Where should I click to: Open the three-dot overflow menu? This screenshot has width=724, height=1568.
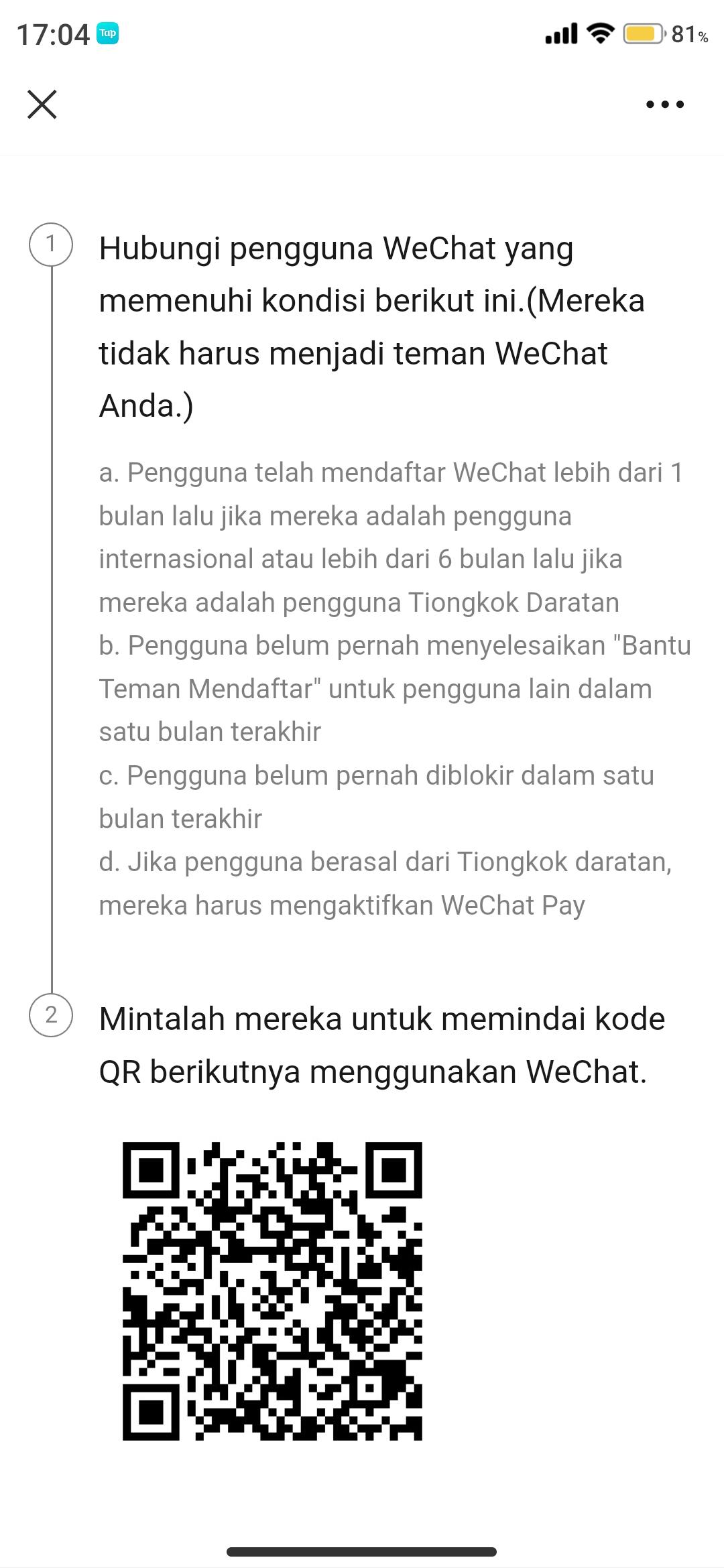[x=664, y=105]
